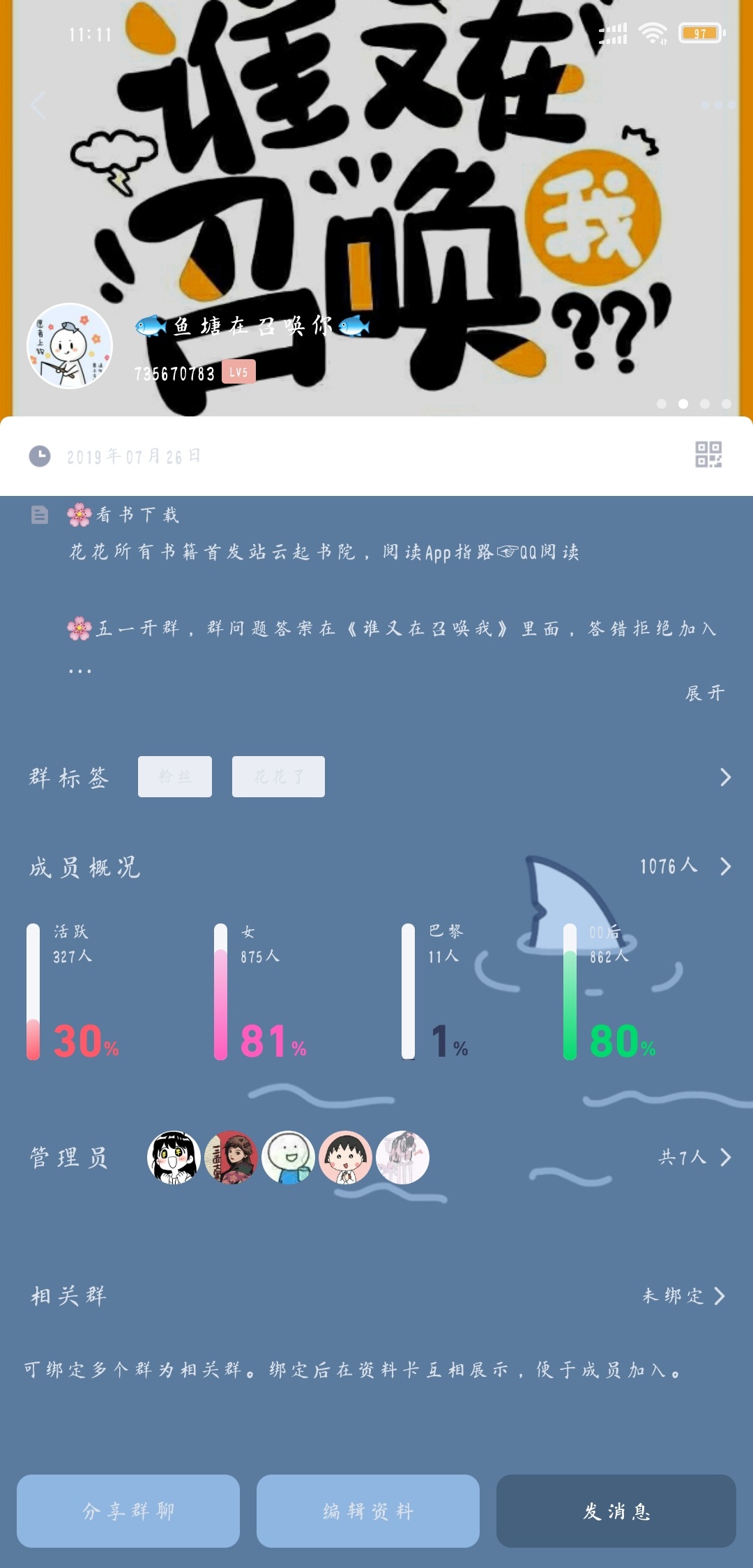Open the 相关群 related groups row

683,1296
